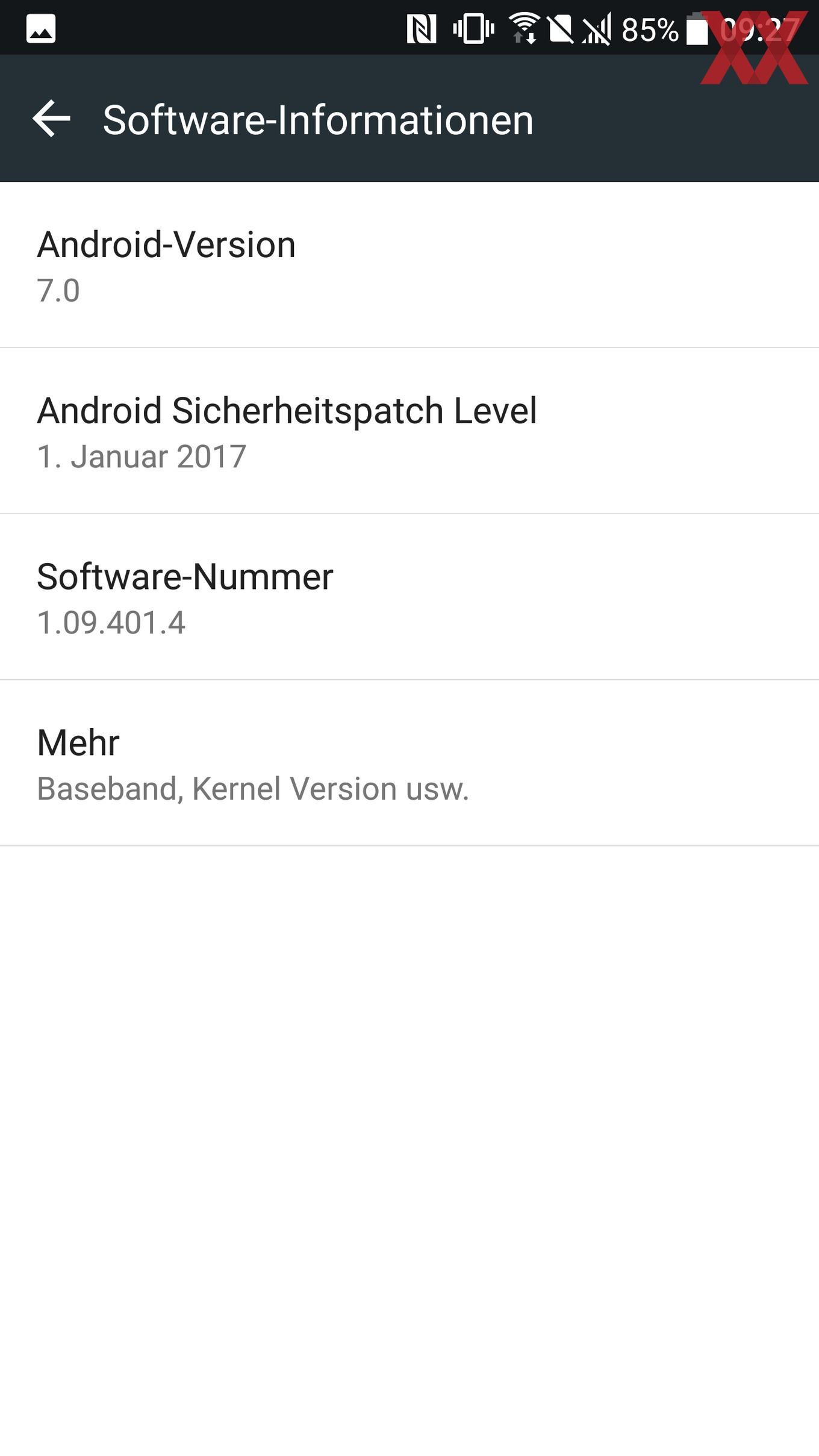This screenshot has height=1456, width=819.
Task: Tap the Software-Nummer row
Action: 409,597
